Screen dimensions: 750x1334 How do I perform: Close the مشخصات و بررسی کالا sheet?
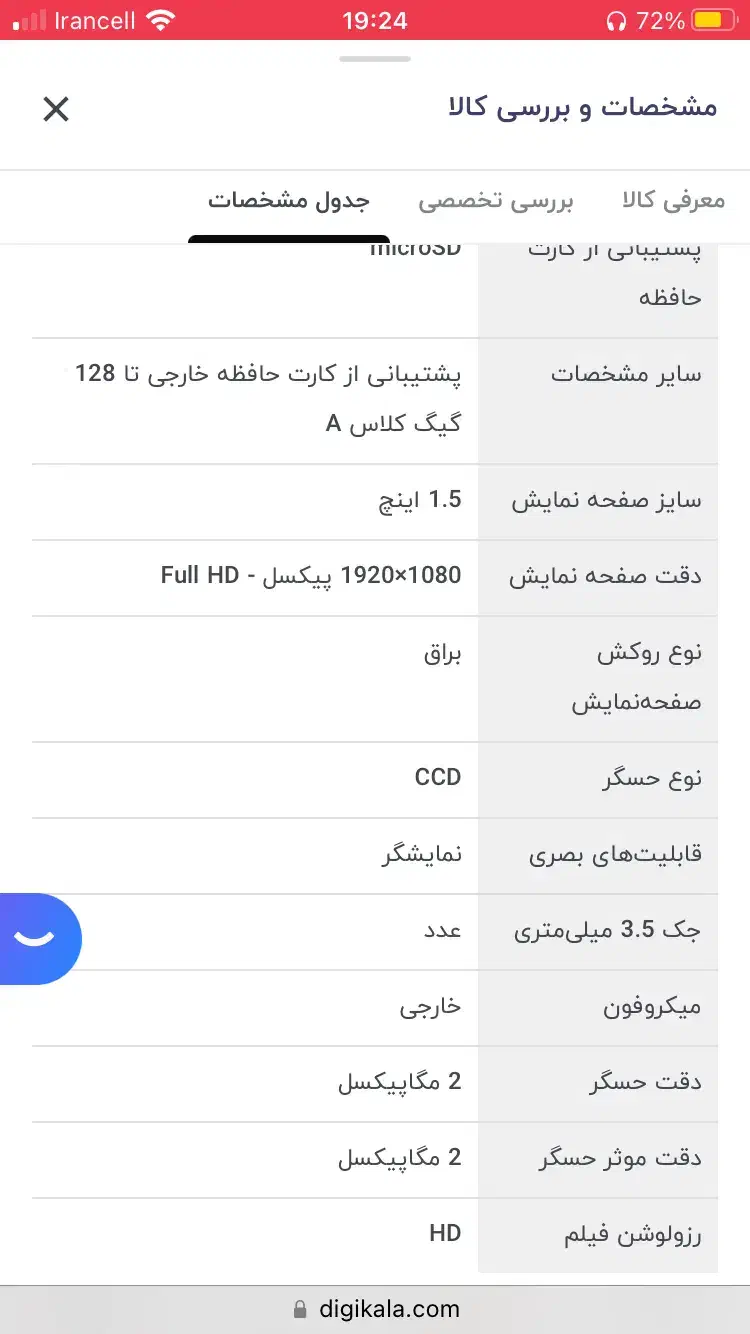click(56, 109)
